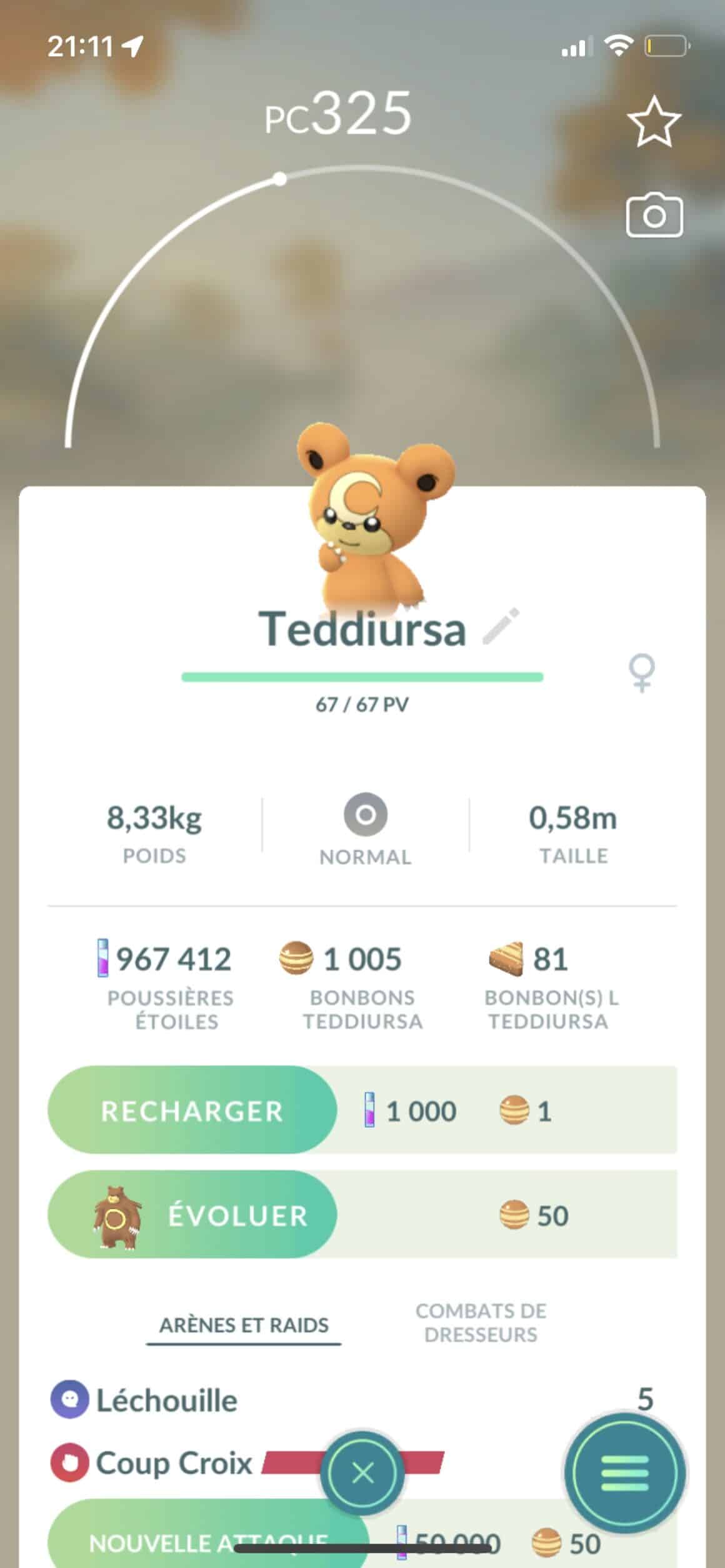Open the camera for an AR photo
The image size is (725, 1568).
654,216
